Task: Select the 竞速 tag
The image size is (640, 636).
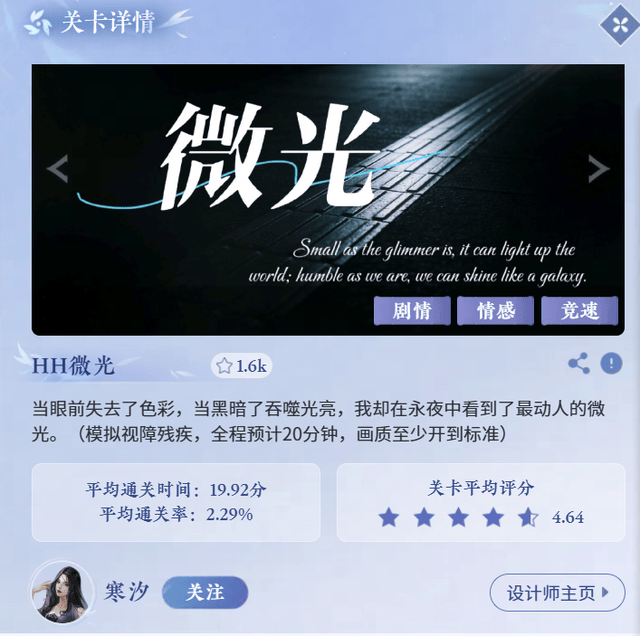Action: point(579,311)
